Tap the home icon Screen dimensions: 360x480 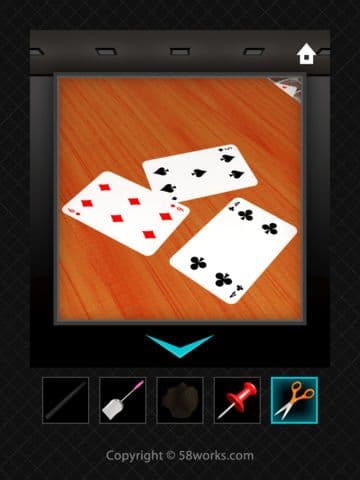(x=306, y=54)
